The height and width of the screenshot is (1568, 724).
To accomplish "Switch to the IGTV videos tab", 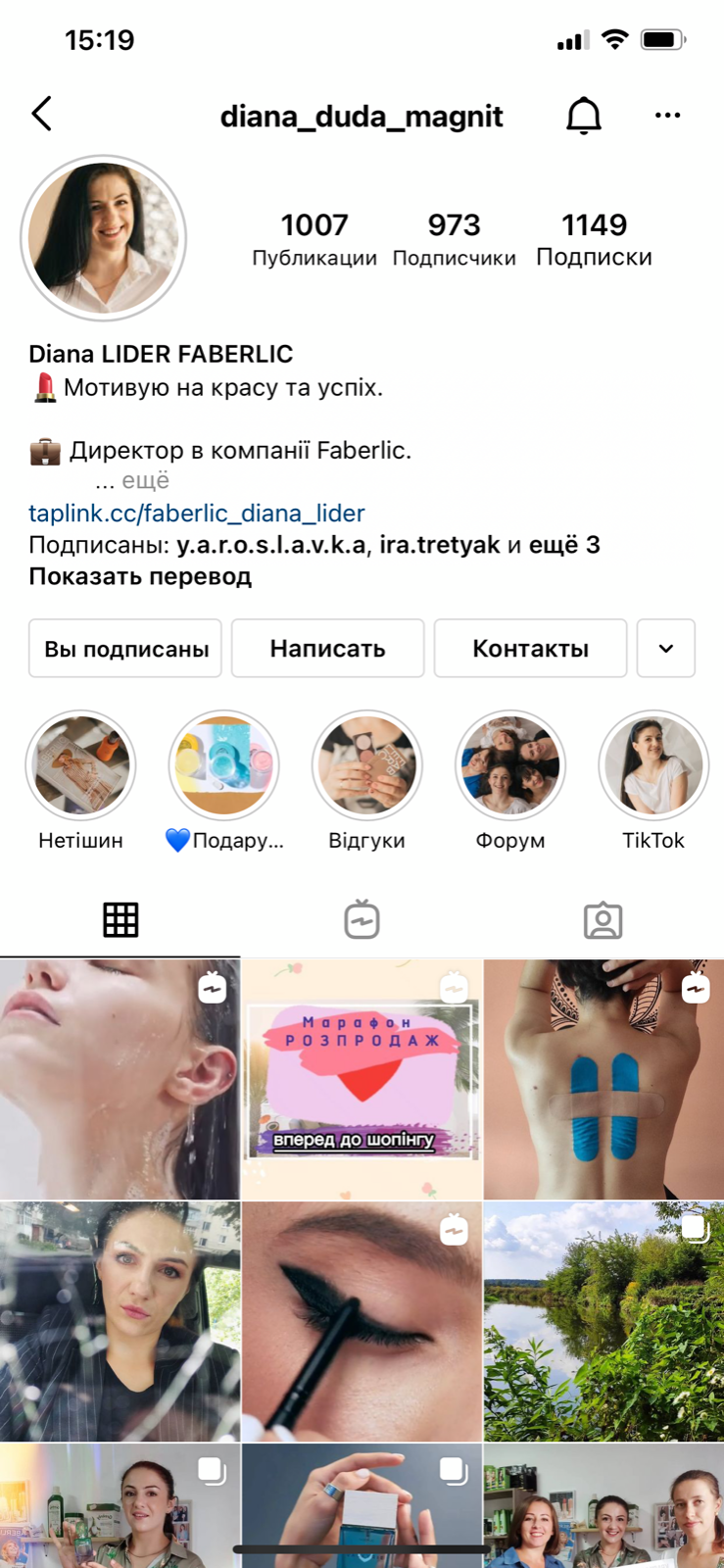I will pyautogui.click(x=362, y=920).
